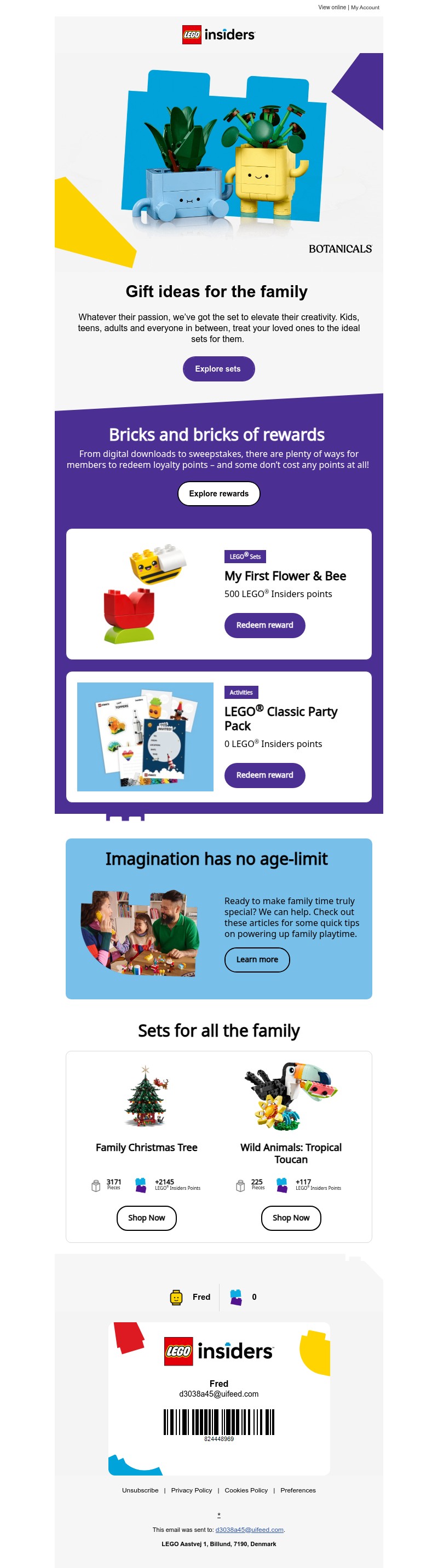Image resolution: width=438 pixels, height=1568 pixels.
Task: Shop the Wild Animals: Tropical Toucan set
Action: pos(291,1218)
